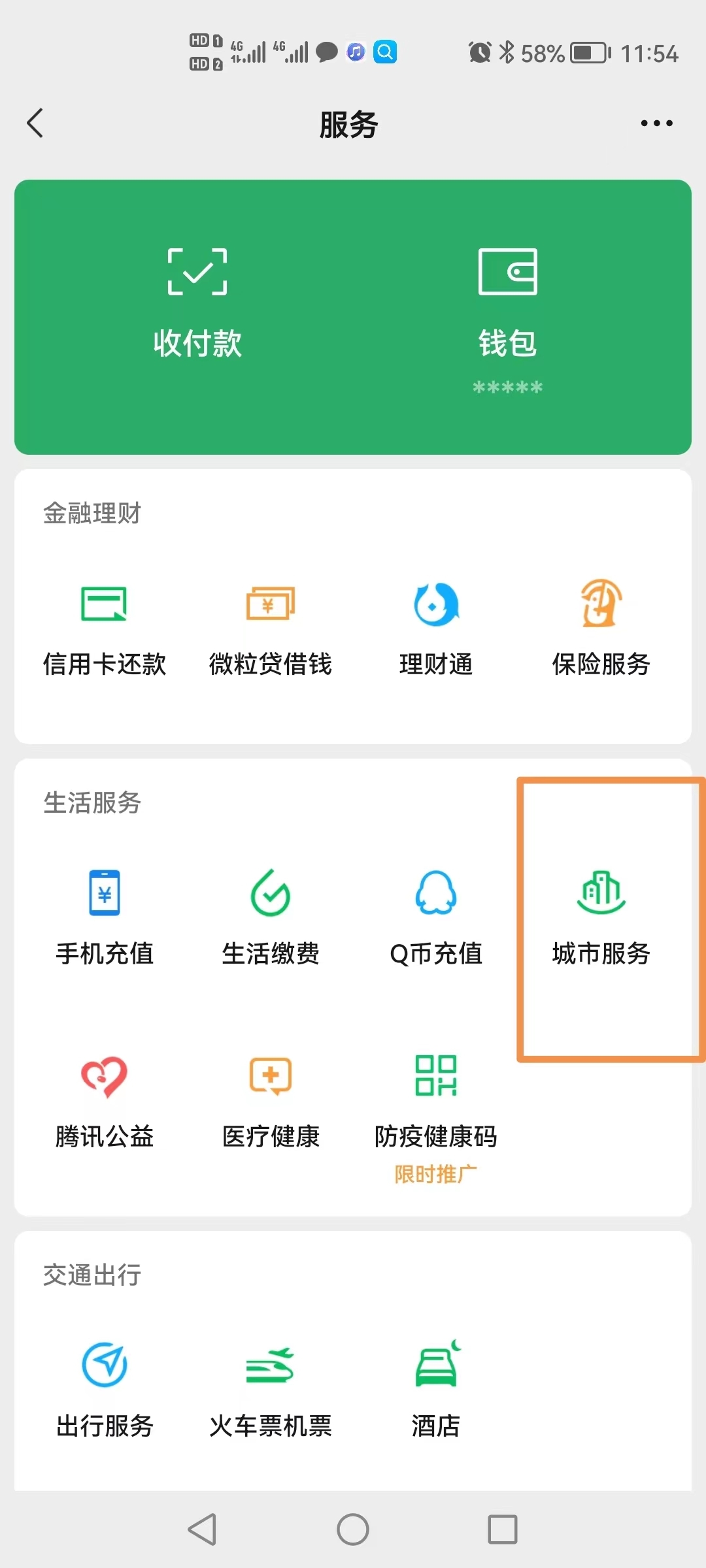Select the Q币充值 Q-coin recharge icon
This screenshot has width=706, height=1568.
(x=436, y=915)
